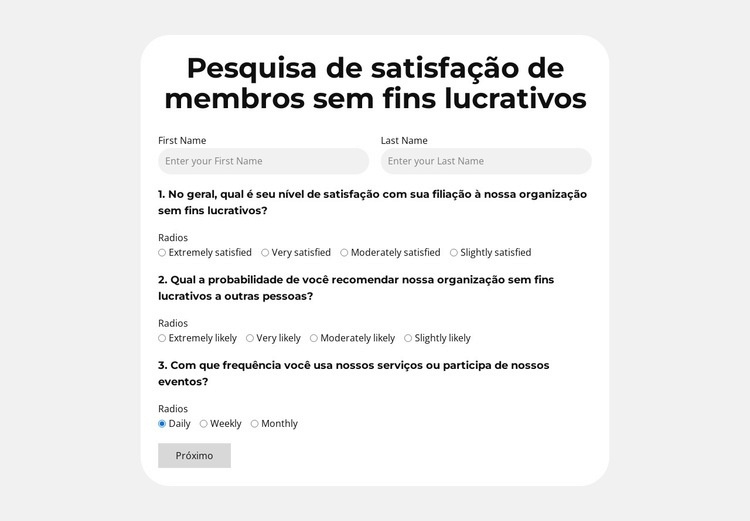
Task: Select Monthly frequency
Action: [255, 424]
